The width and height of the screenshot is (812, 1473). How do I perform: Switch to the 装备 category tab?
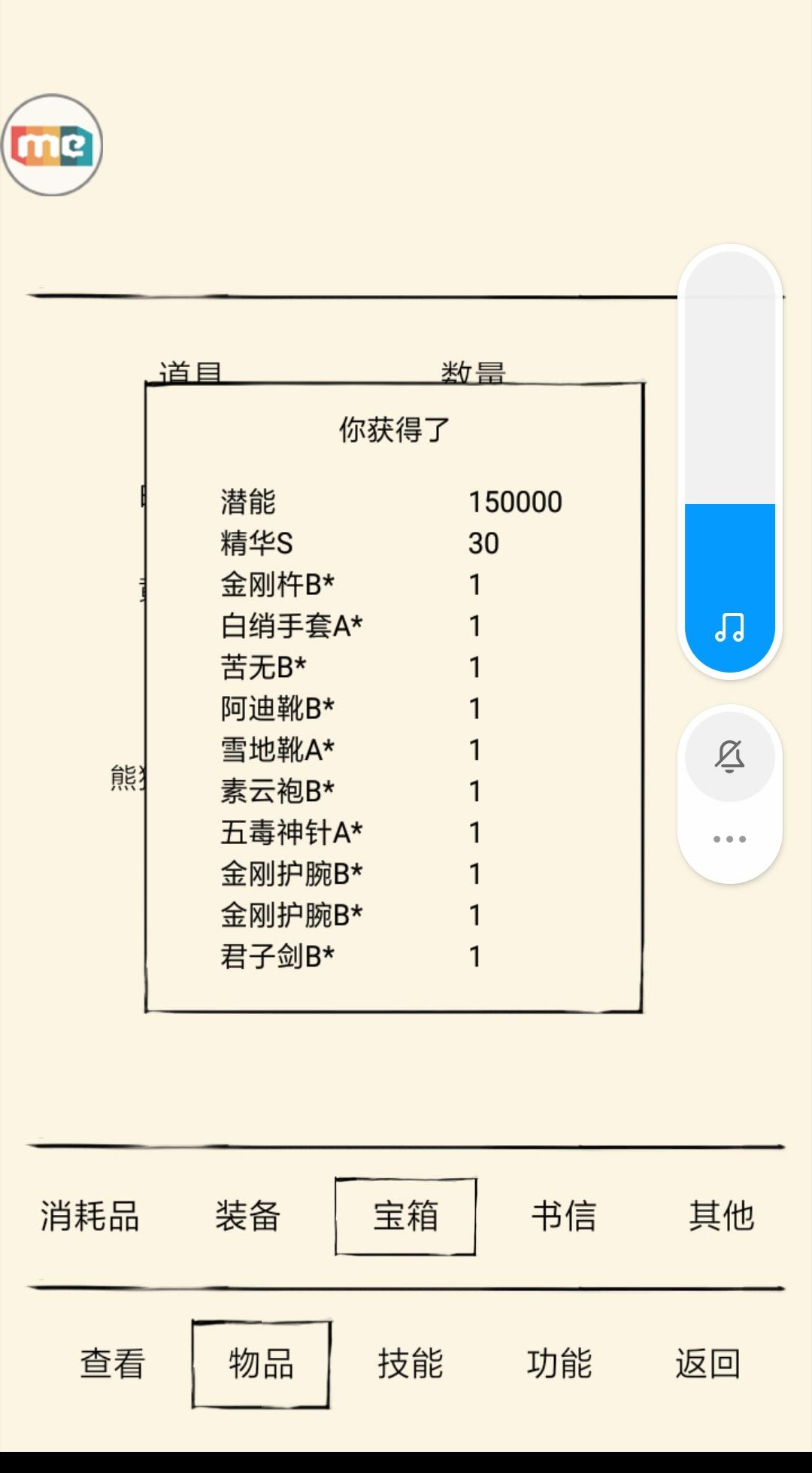(247, 1216)
